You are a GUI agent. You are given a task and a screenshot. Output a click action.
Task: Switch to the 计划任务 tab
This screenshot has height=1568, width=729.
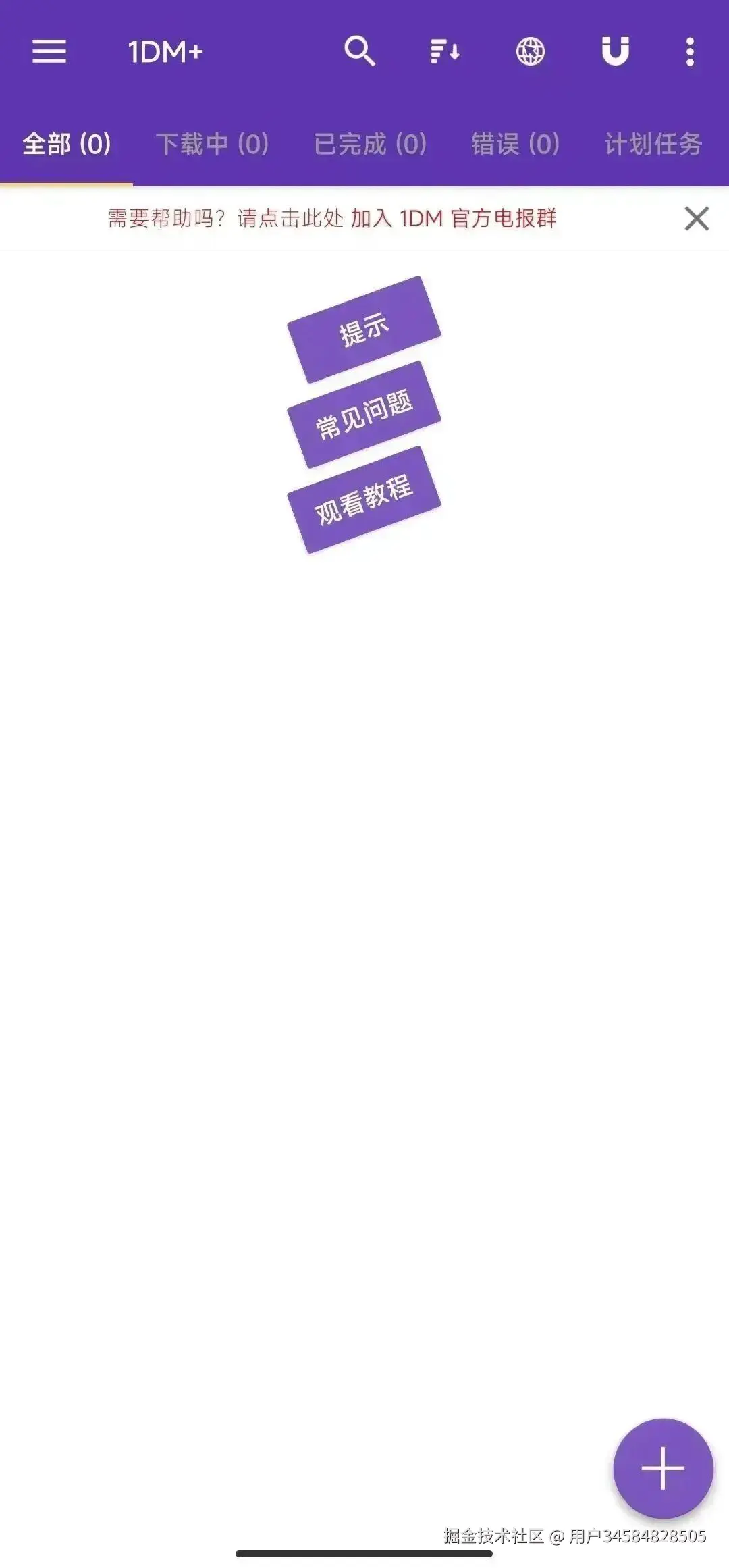point(653,144)
